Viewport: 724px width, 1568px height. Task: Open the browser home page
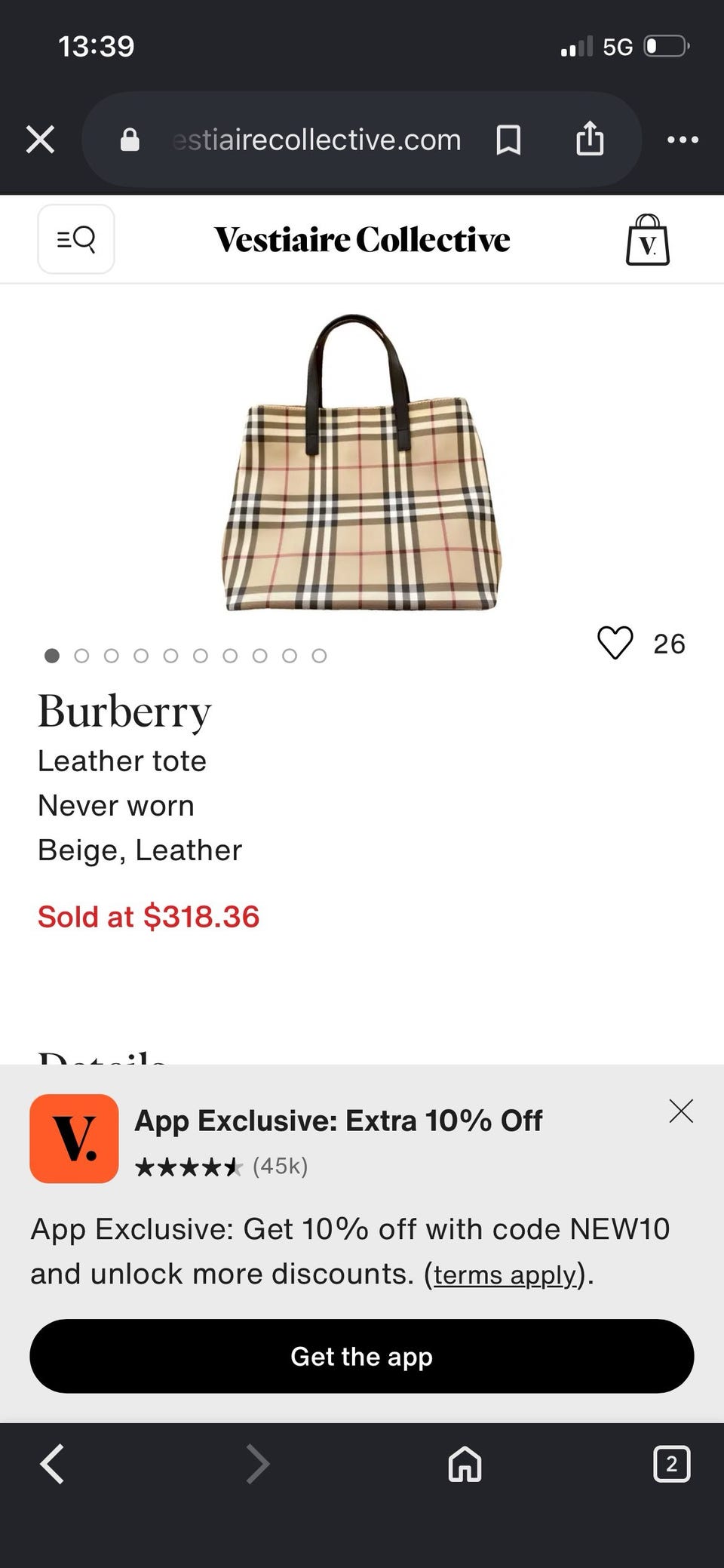[x=465, y=1464]
